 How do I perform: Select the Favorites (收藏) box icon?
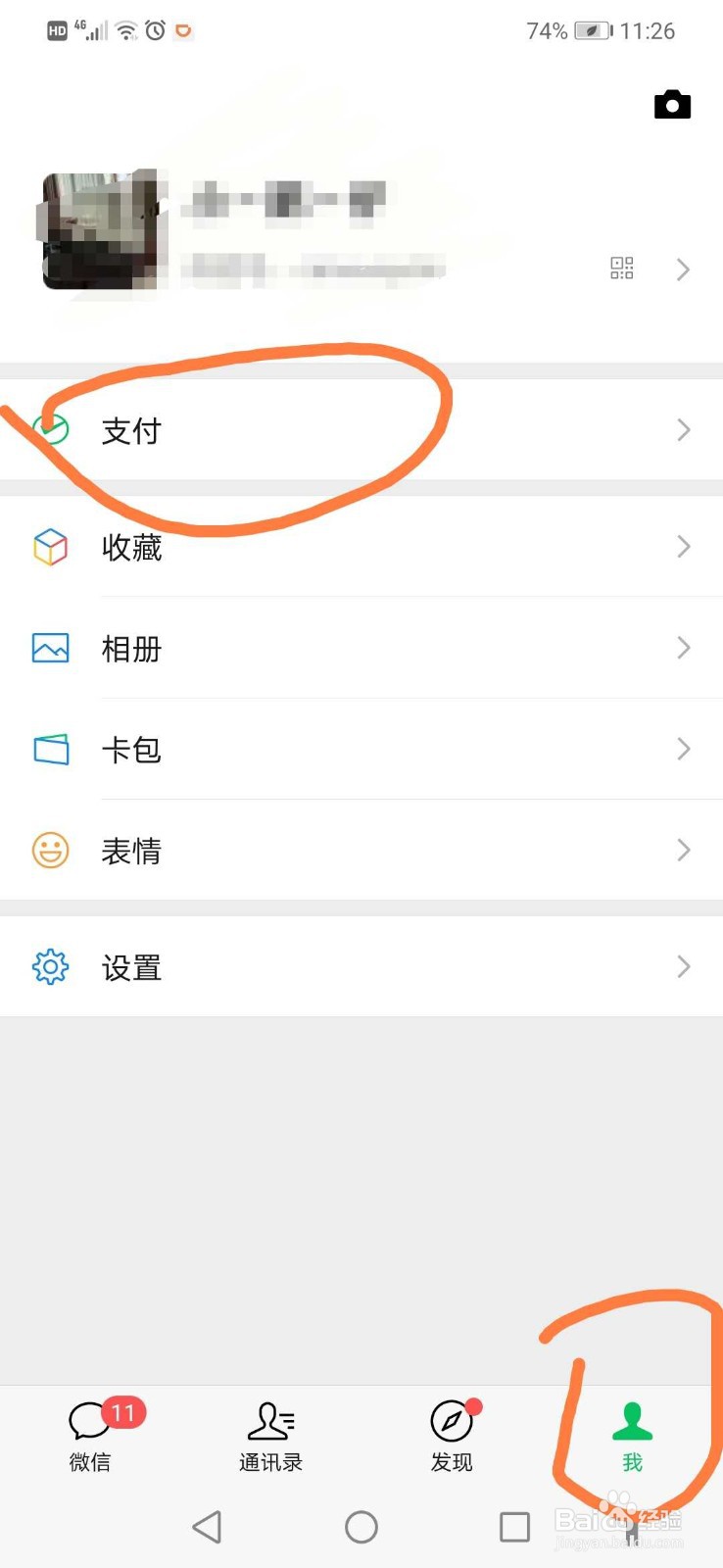click(51, 547)
